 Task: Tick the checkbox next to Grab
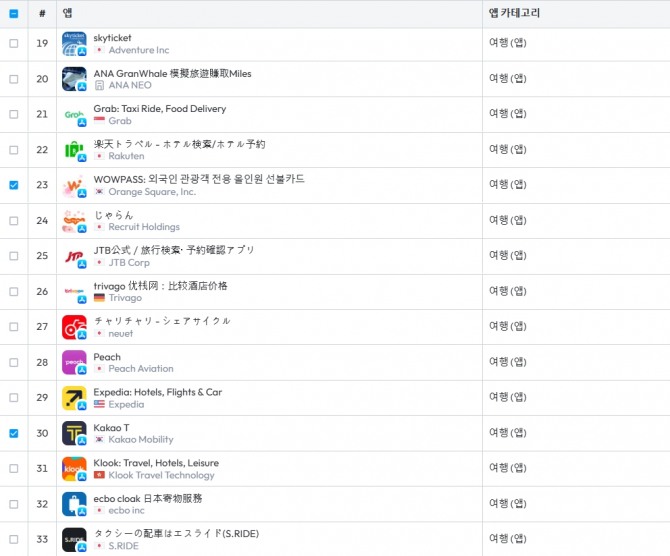pos(13,115)
